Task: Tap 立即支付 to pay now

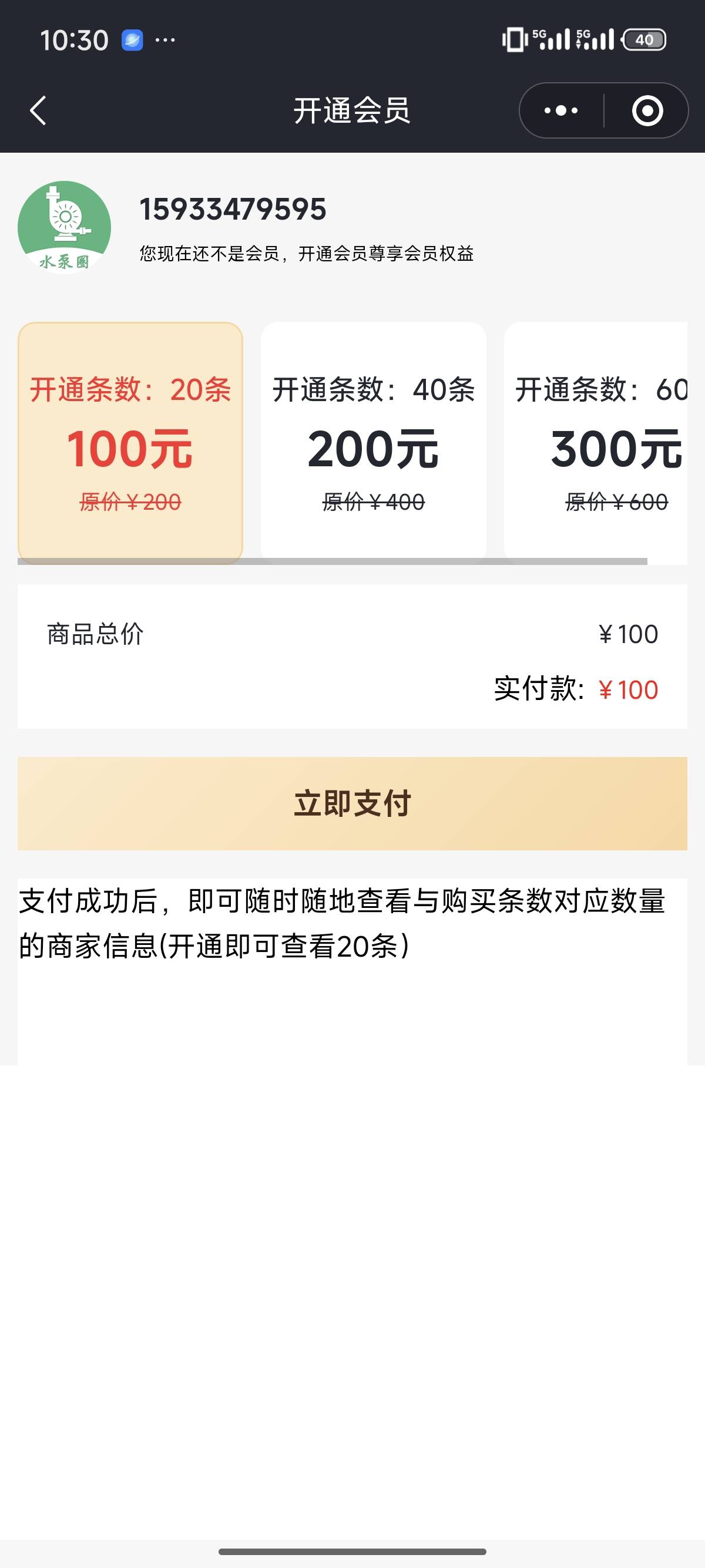Action: 352,803
